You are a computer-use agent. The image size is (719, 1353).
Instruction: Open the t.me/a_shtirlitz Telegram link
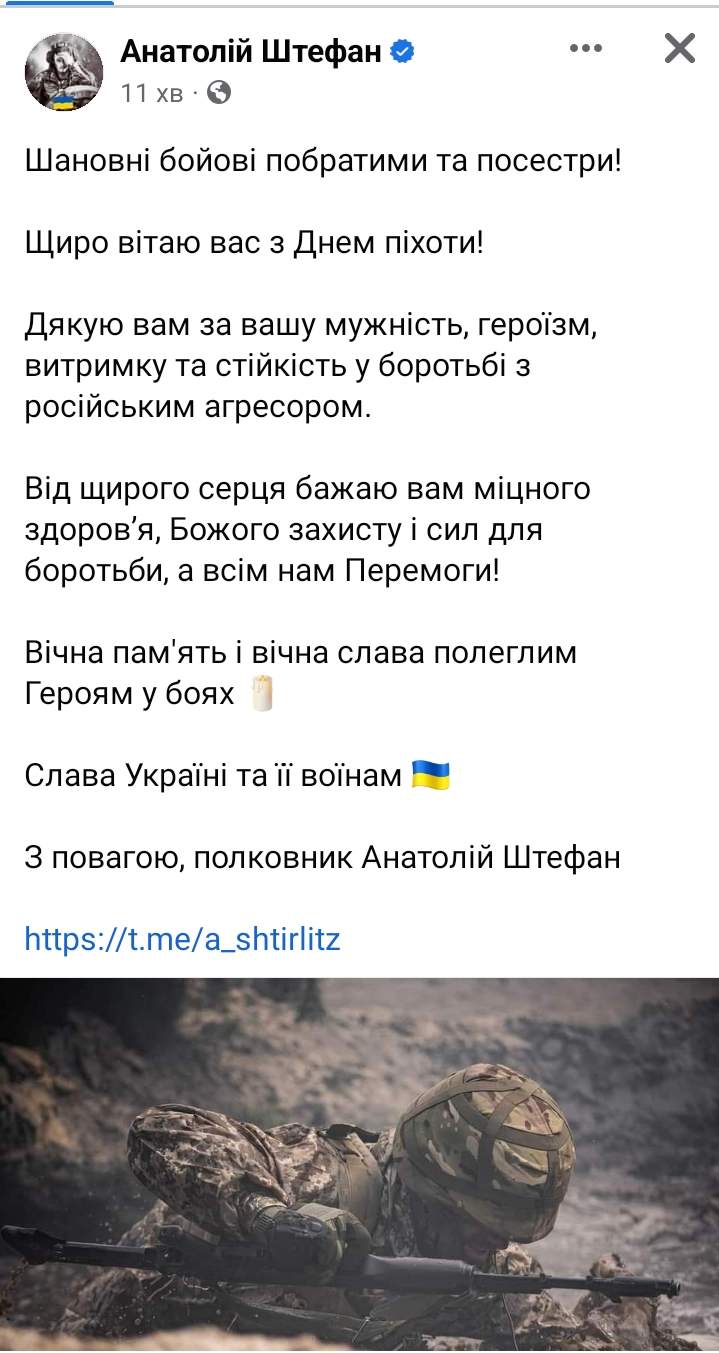[182, 939]
